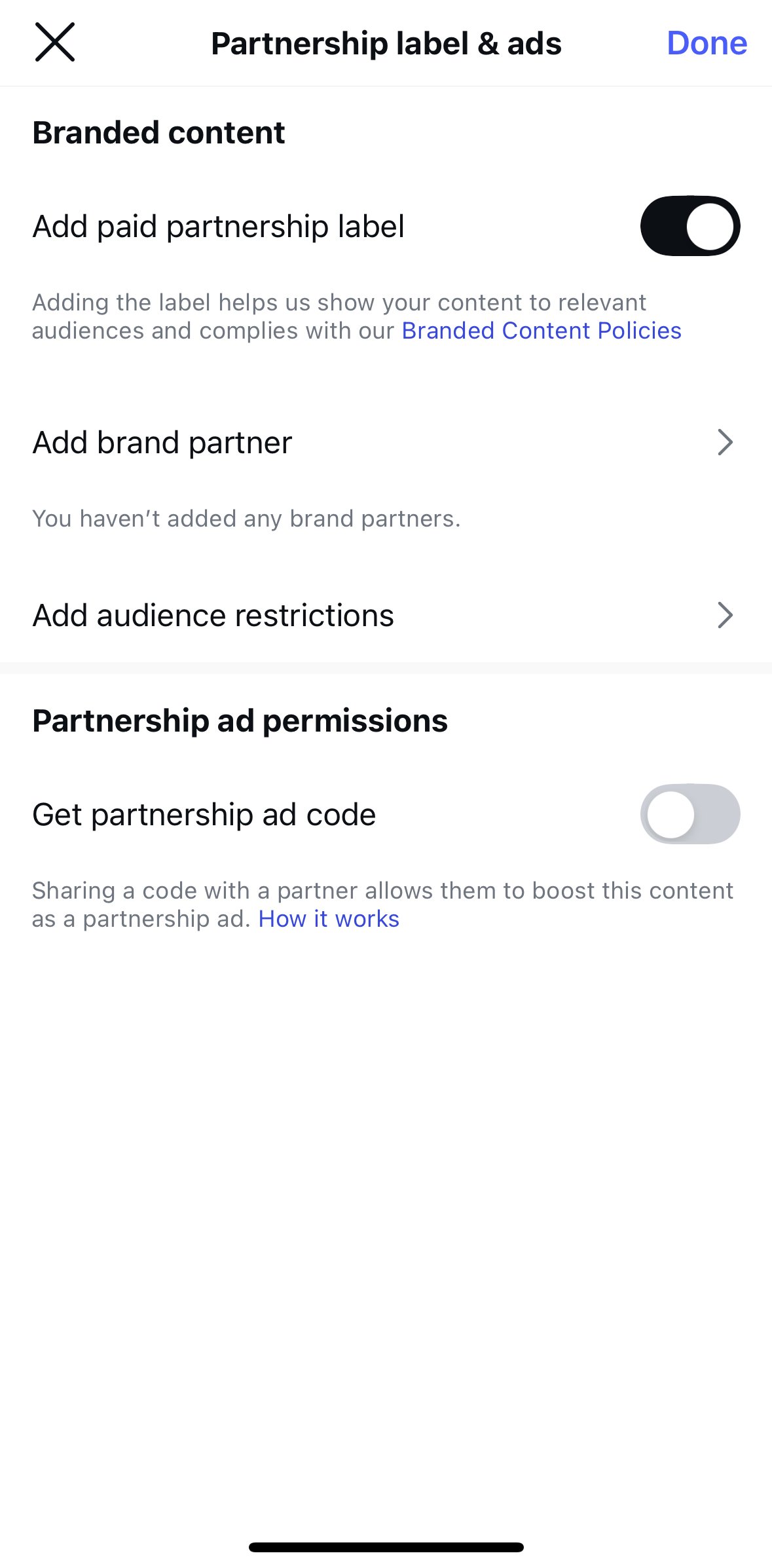Enable Get partnership ad code
This screenshot has width=772, height=1568.
[690, 814]
